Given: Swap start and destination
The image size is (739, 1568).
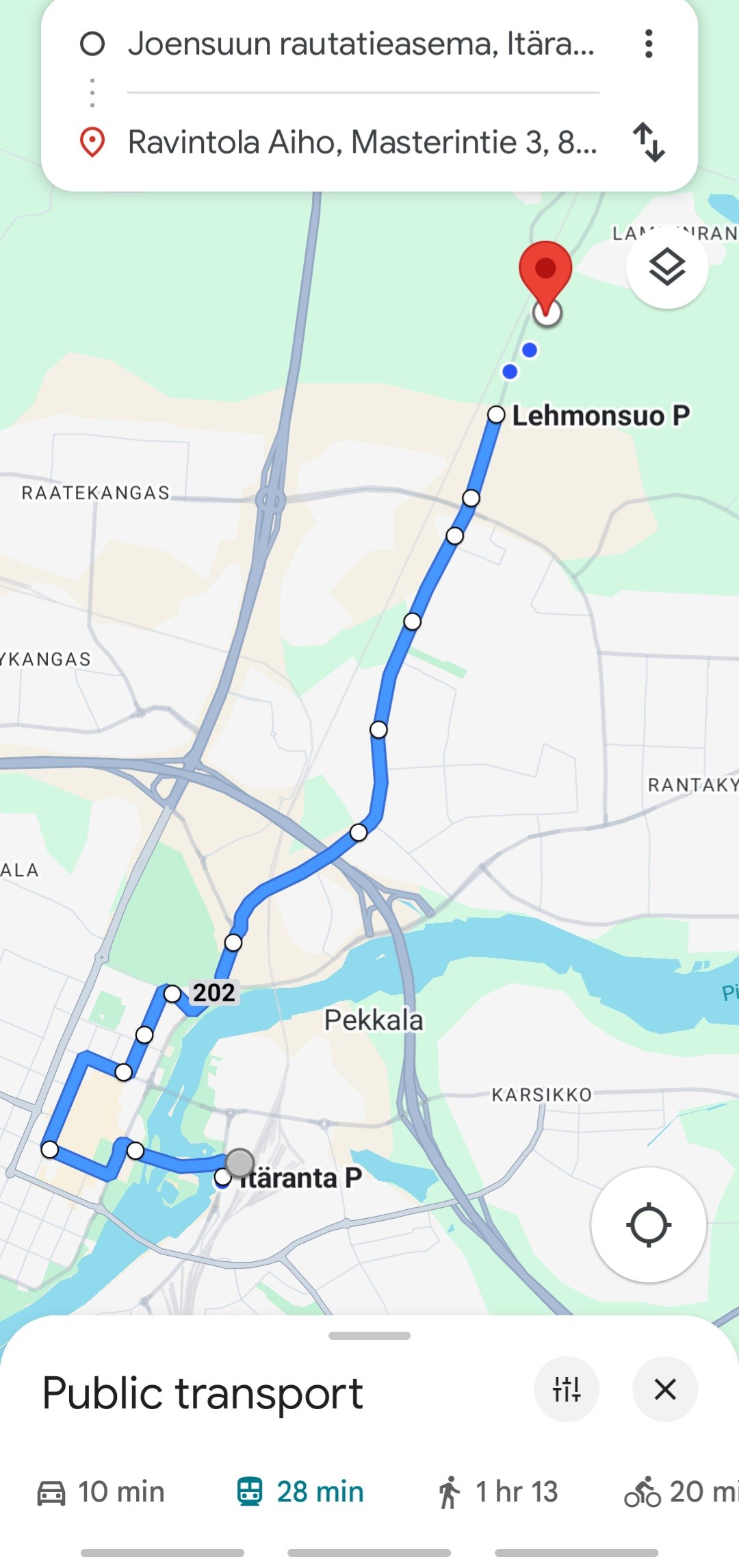Looking at the screenshot, I should pos(649,142).
